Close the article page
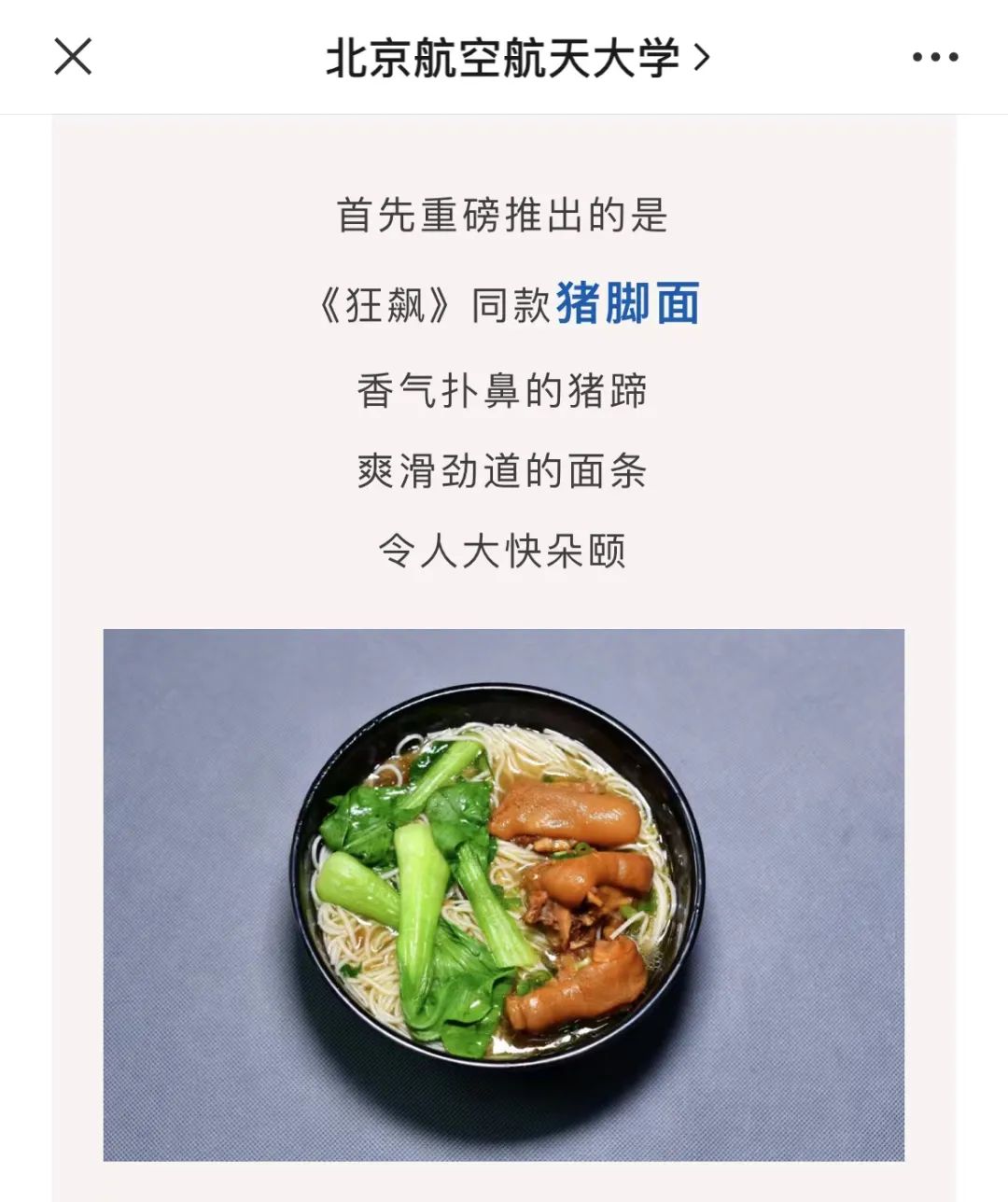Image resolution: width=1008 pixels, height=1202 pixels. (x=73, y=57)
